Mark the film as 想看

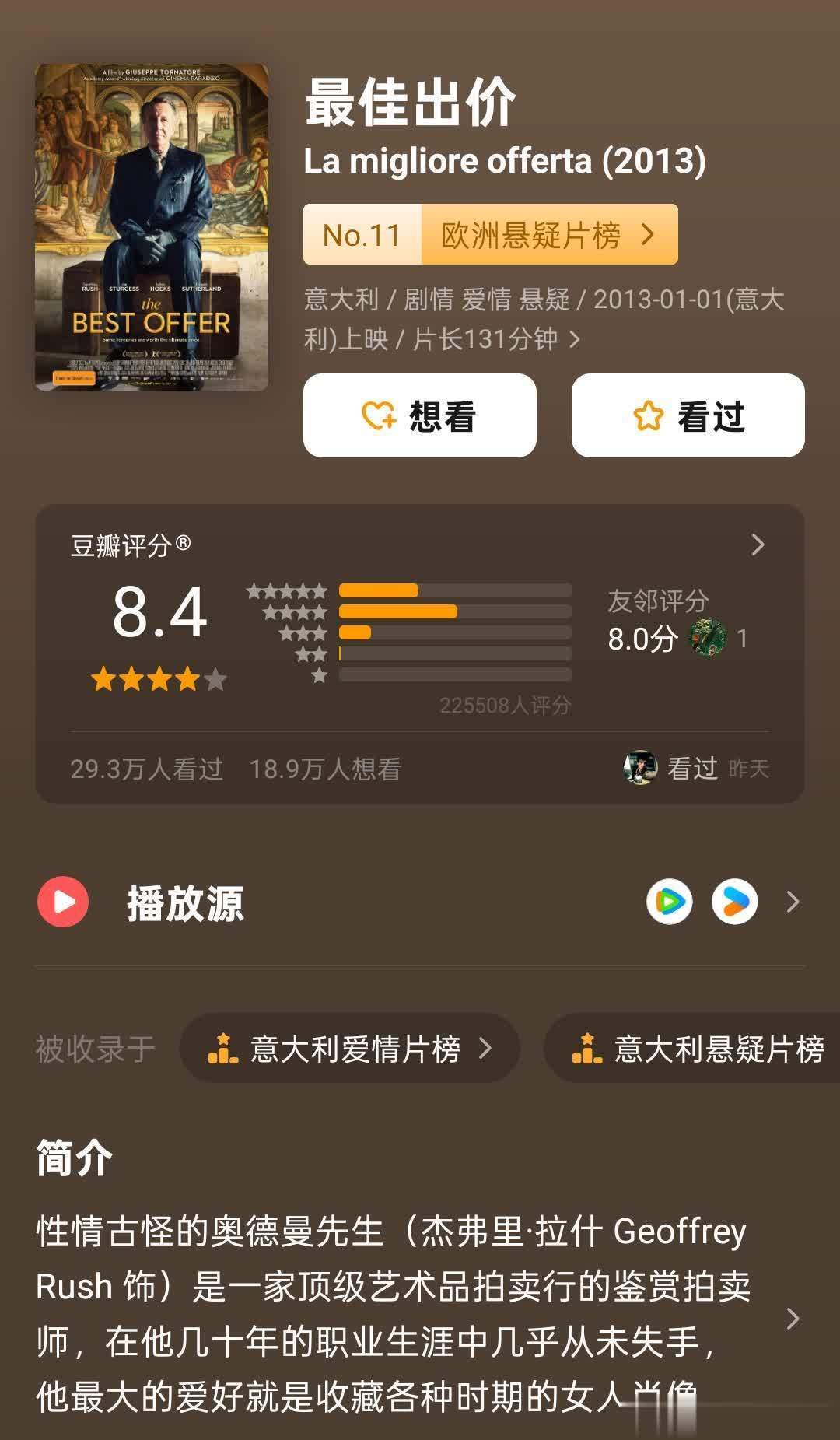(x=419, y=415)
